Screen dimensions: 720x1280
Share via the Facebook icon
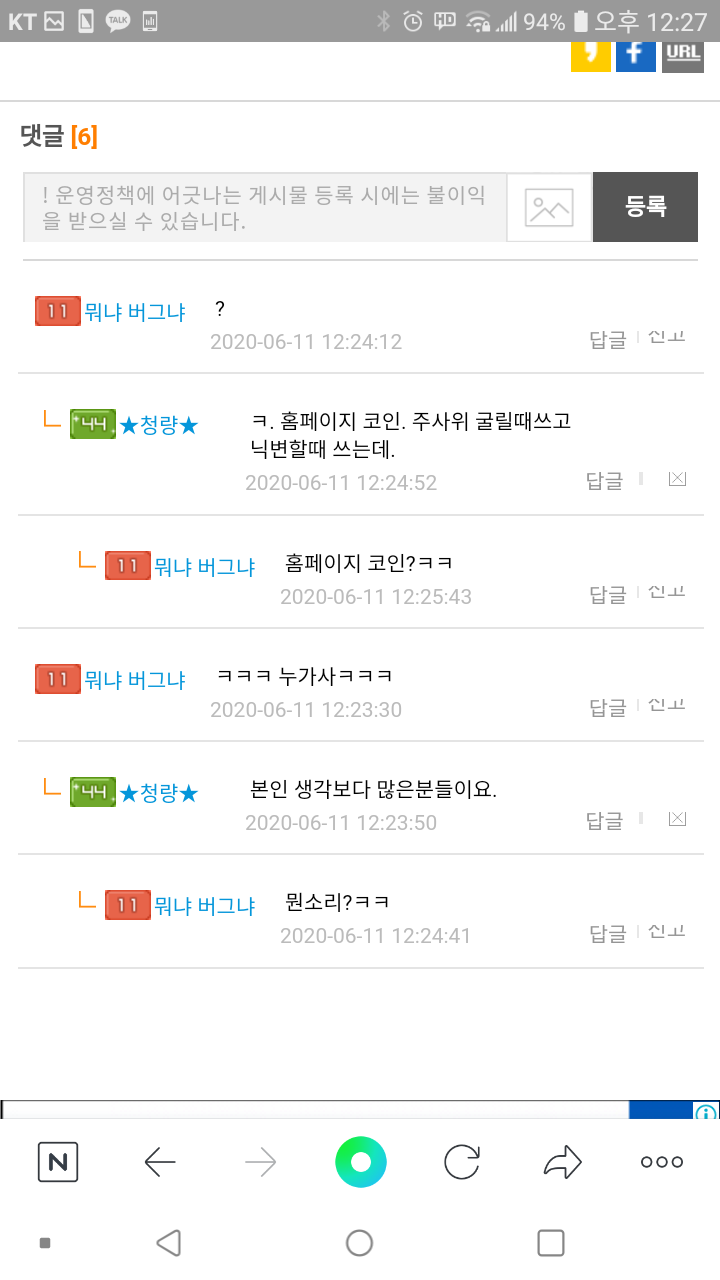click(x=635, y=54)
